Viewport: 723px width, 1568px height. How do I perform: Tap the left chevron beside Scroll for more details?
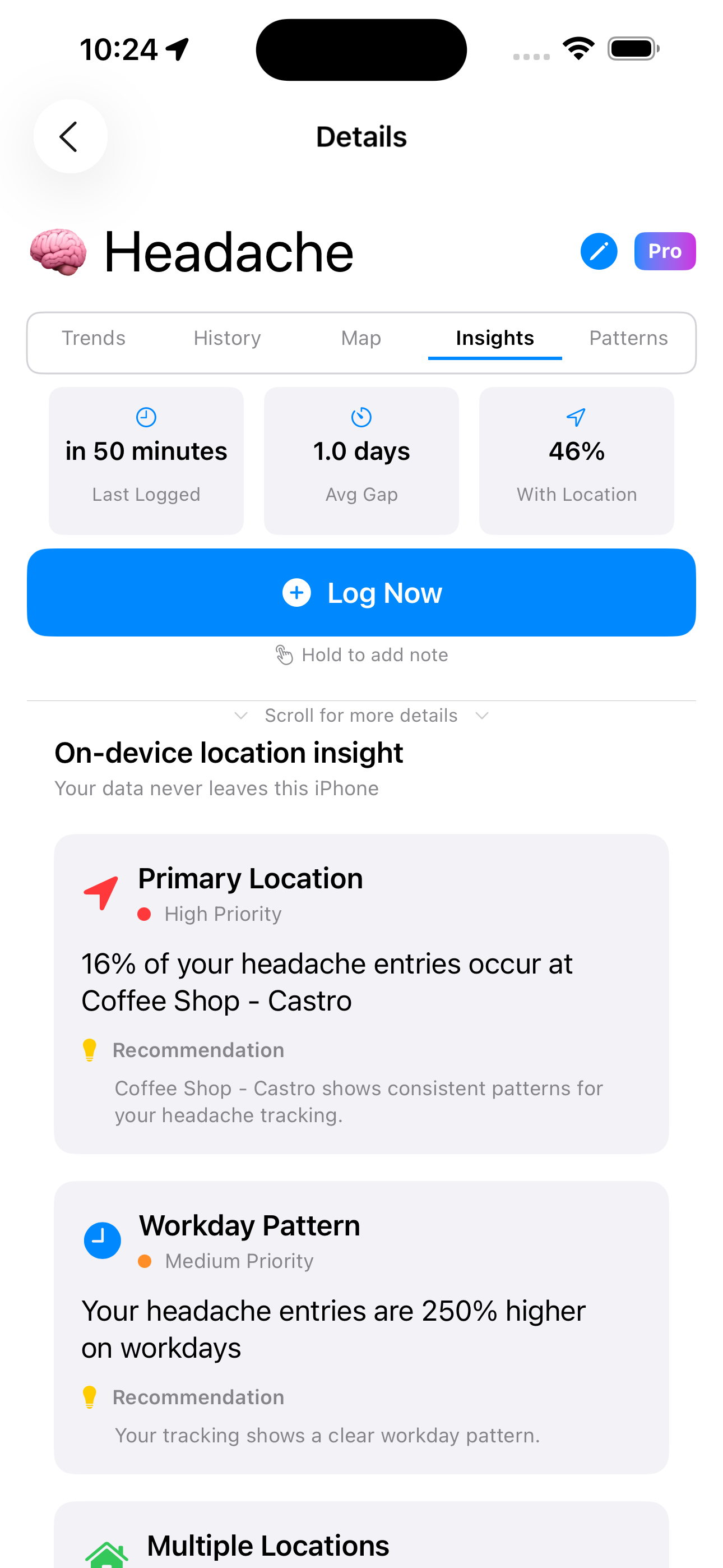[241, 716]
